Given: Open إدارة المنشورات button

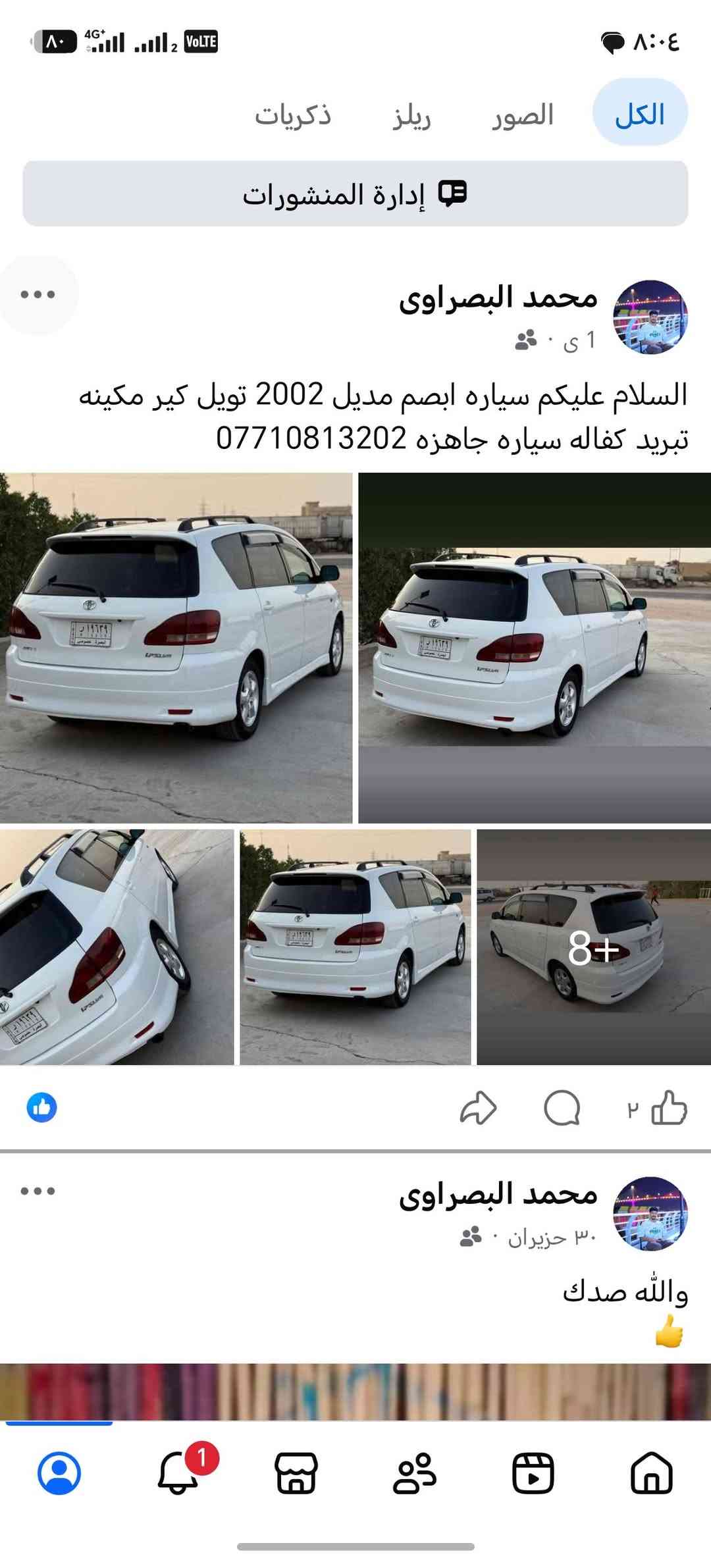Looking at the screenshot, I should pyautogui.click(x=355, y=194).
